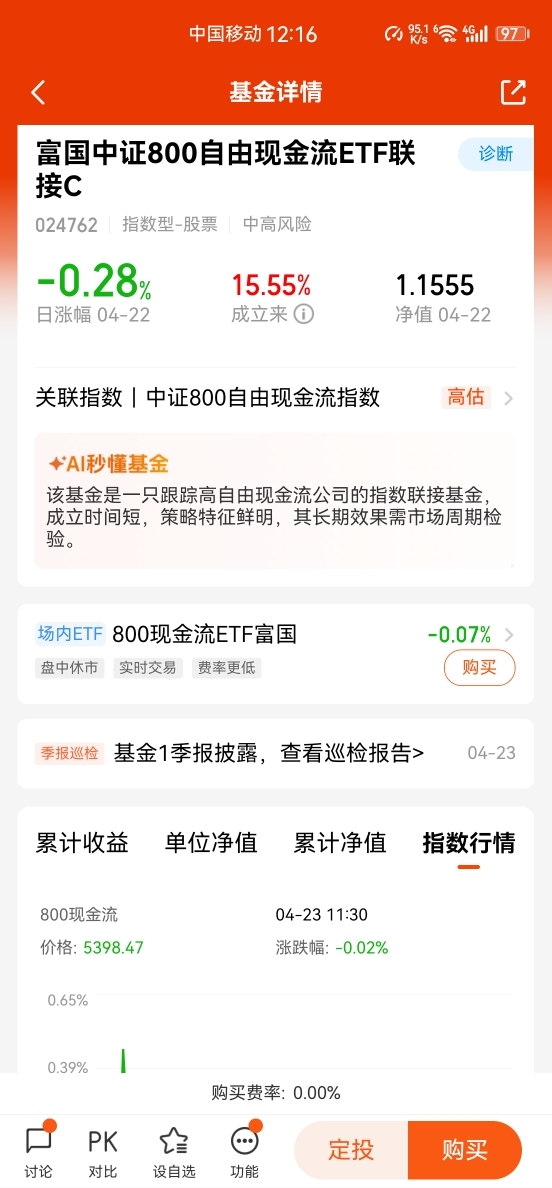Viewport: 552px width, 1188px height.
Task: Switch to the 累计收益 tab
Action: (x=82, y=843)
